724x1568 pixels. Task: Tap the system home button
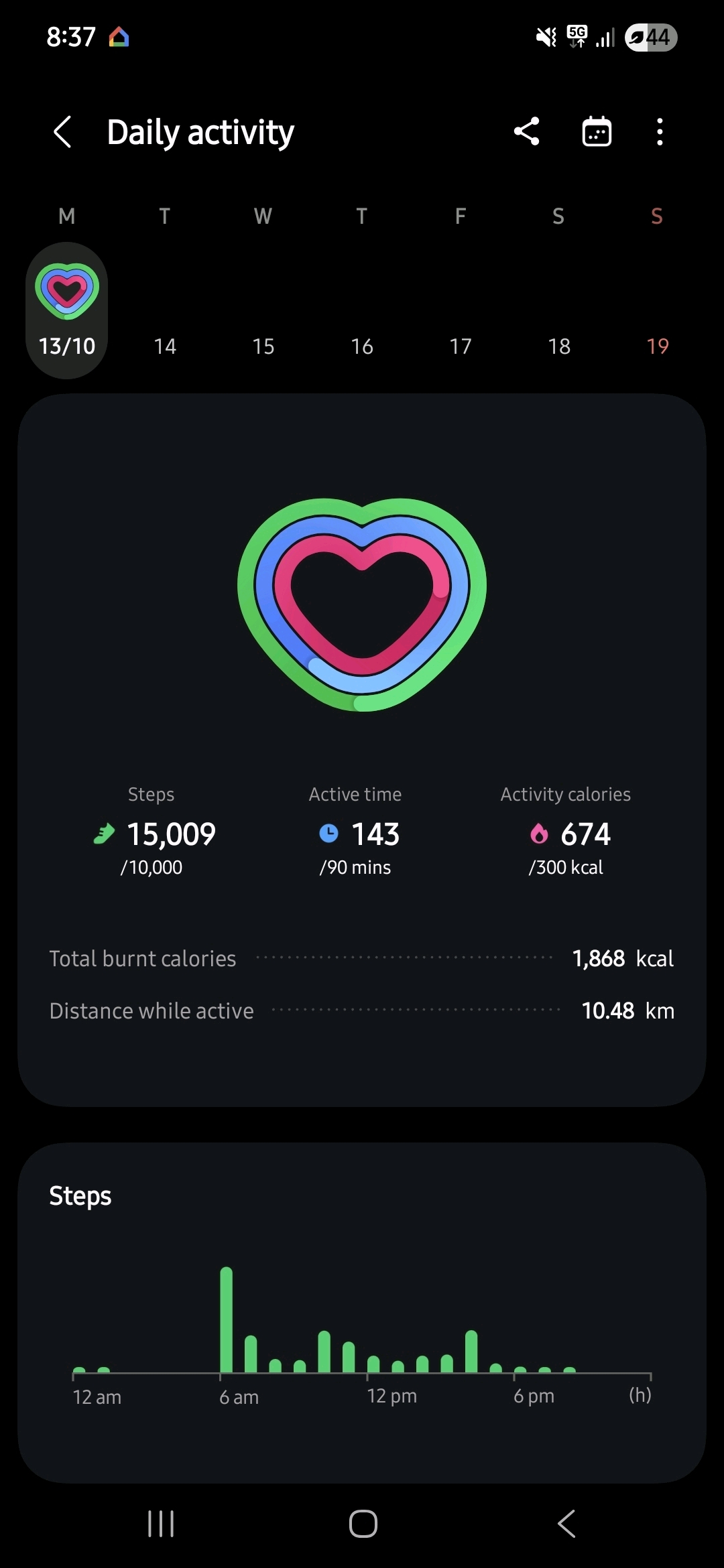click(x=363, y=1524)
